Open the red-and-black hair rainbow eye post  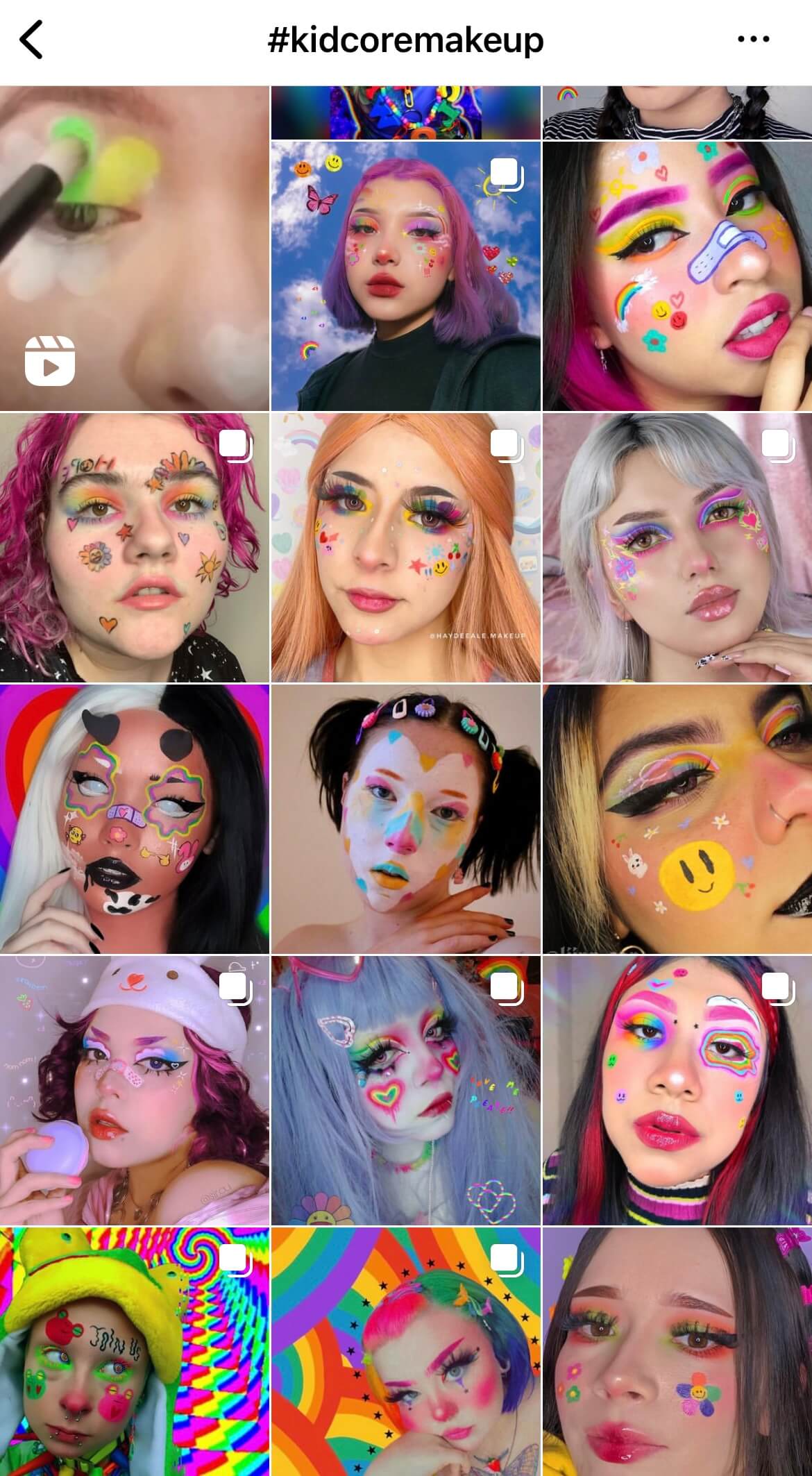pos(677,1090)
